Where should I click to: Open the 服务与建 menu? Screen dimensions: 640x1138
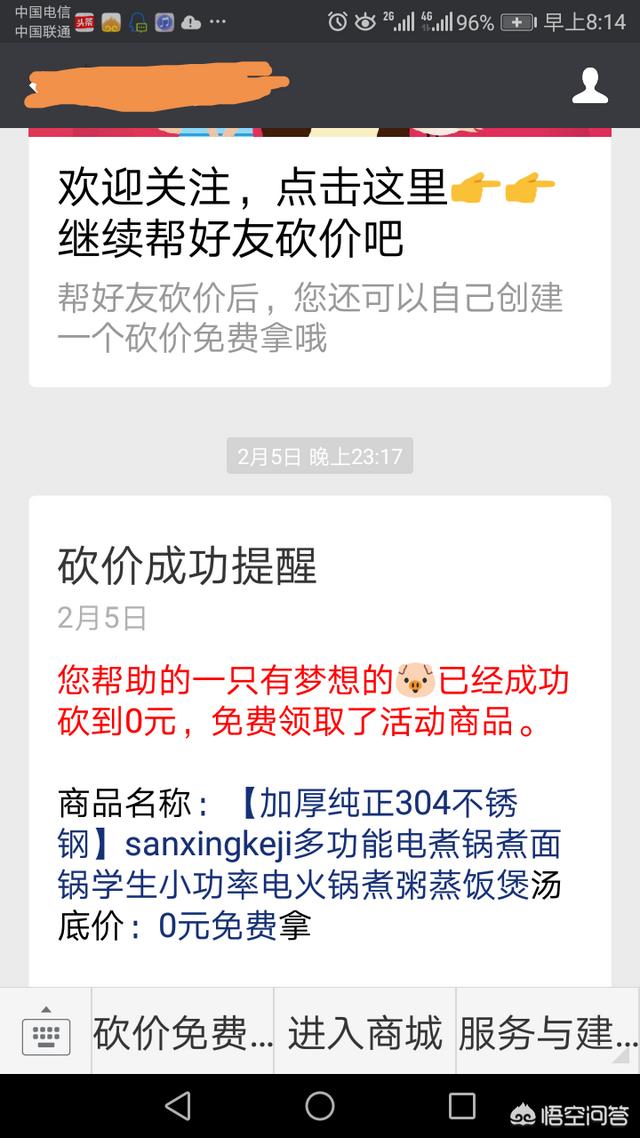548,1031
